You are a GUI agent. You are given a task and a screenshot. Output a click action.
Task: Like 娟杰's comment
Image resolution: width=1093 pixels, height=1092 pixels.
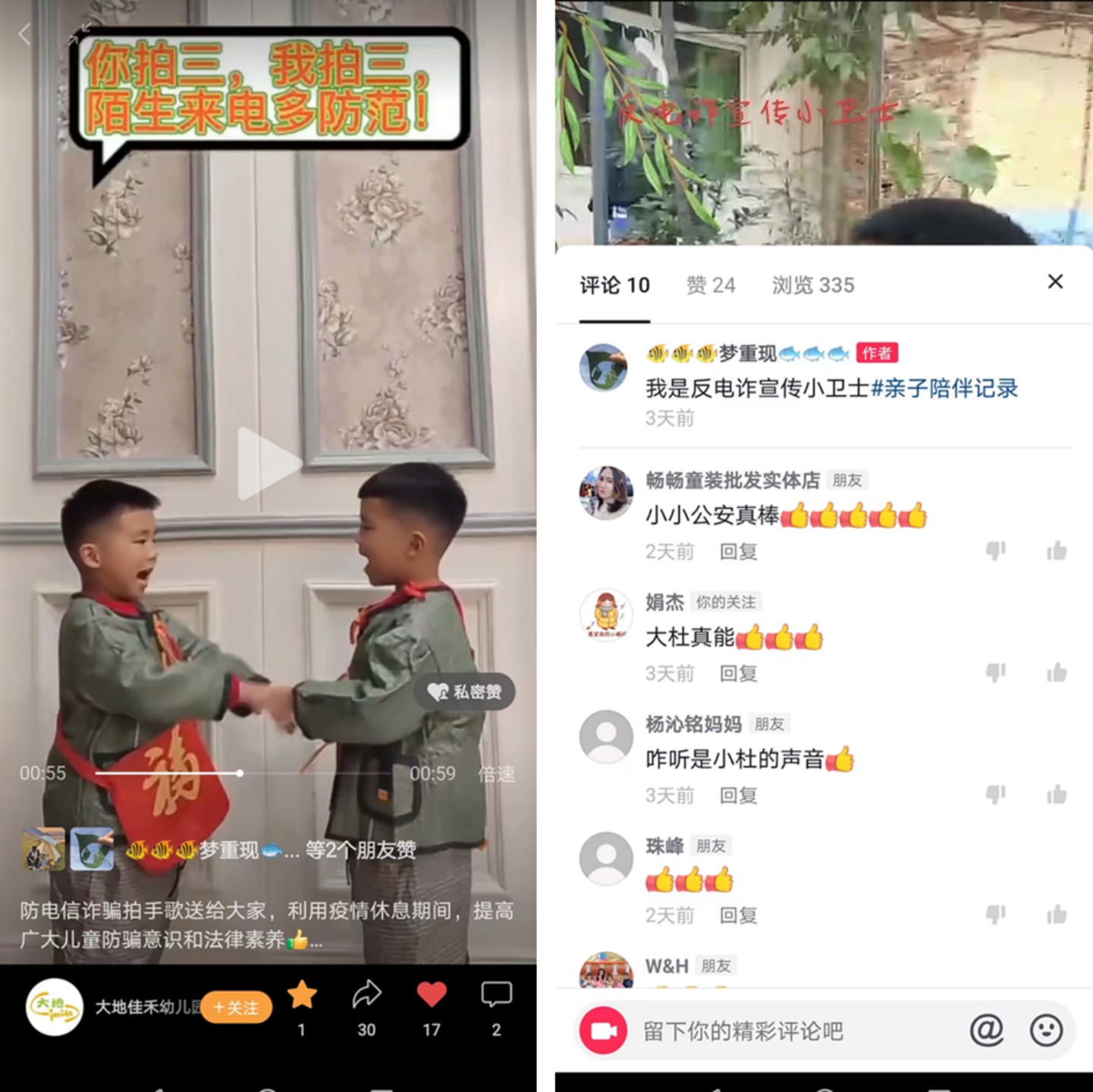point(1057,673)
